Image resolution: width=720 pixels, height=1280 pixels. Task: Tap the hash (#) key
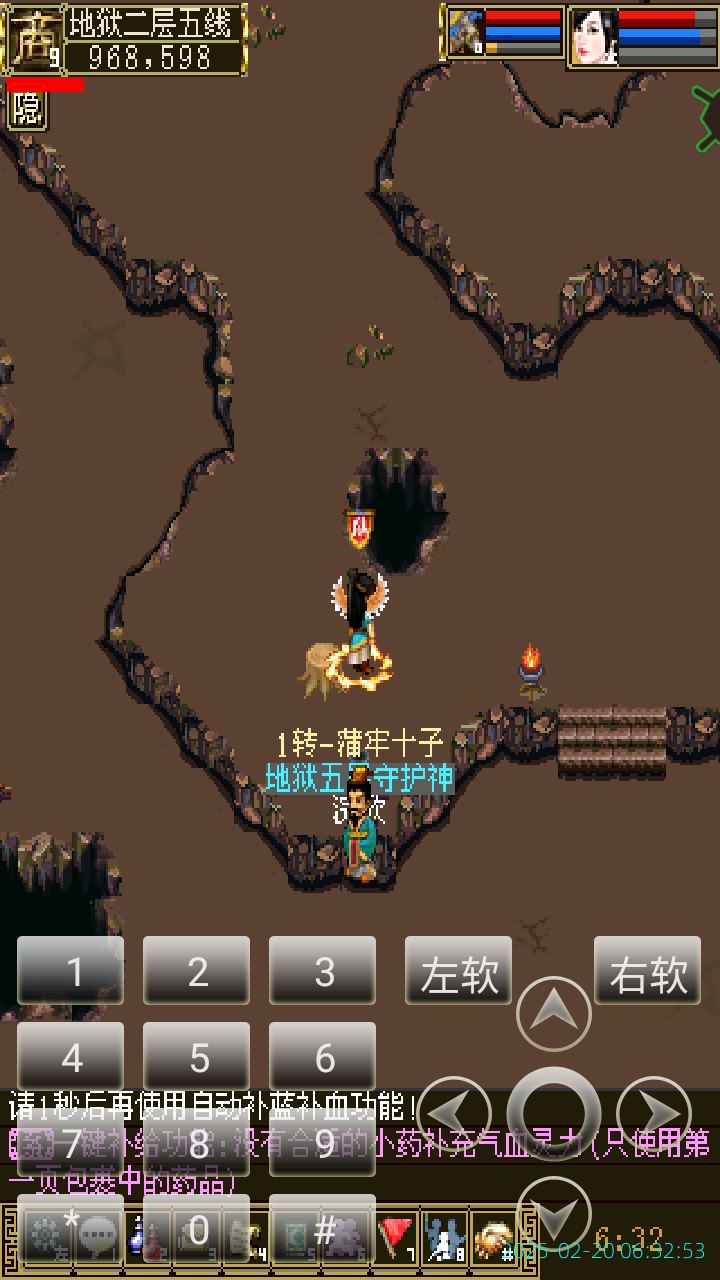point(323,1228)
